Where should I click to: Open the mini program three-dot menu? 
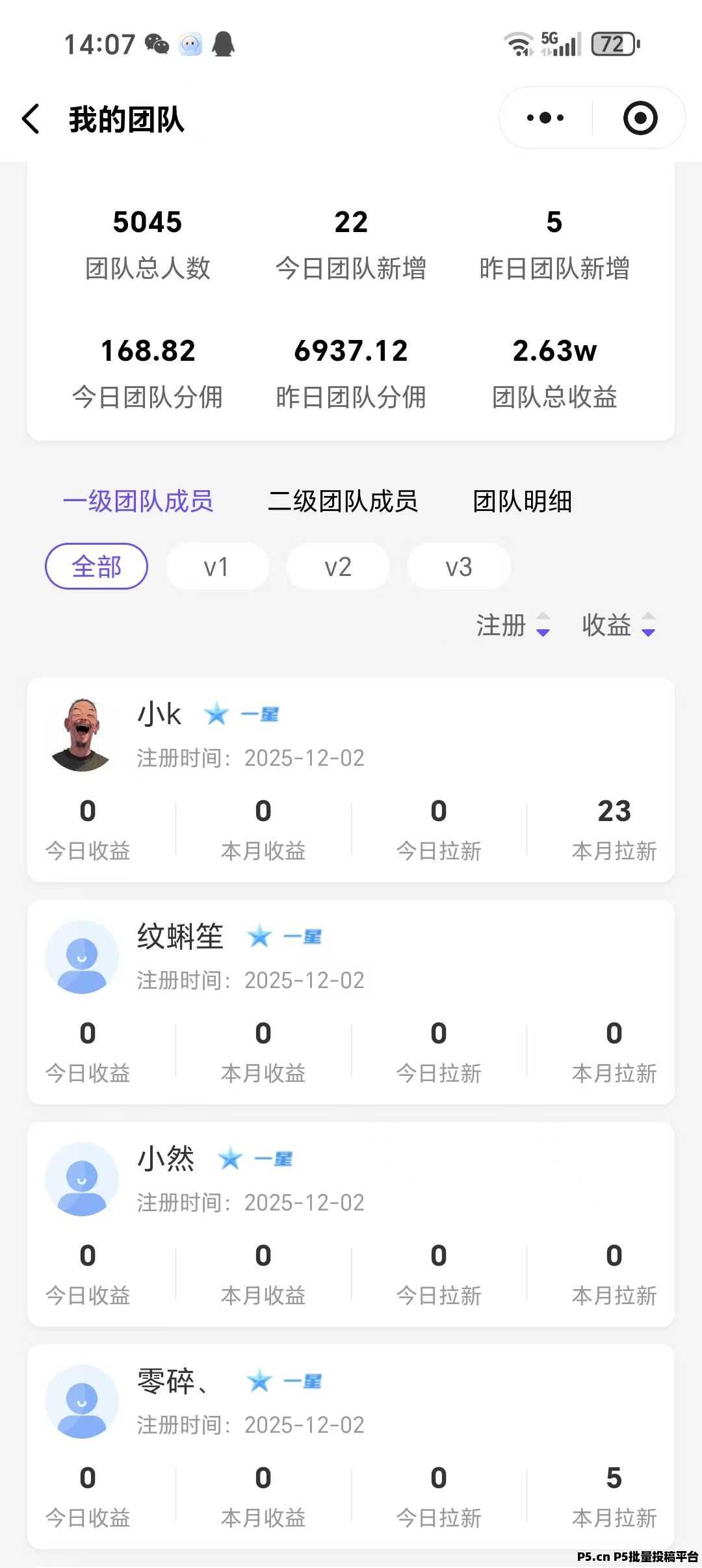point(545,118)
